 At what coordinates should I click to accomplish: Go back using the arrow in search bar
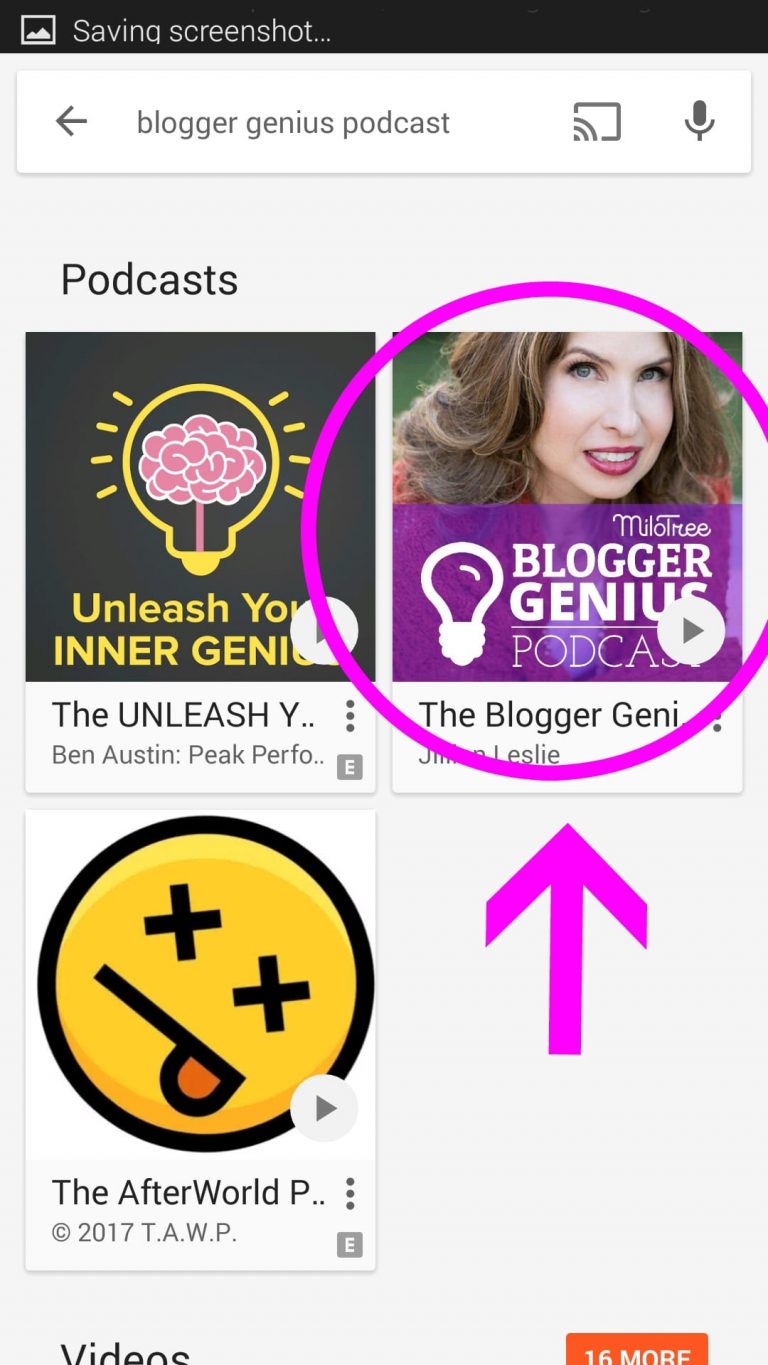click(x=71, y=122)
